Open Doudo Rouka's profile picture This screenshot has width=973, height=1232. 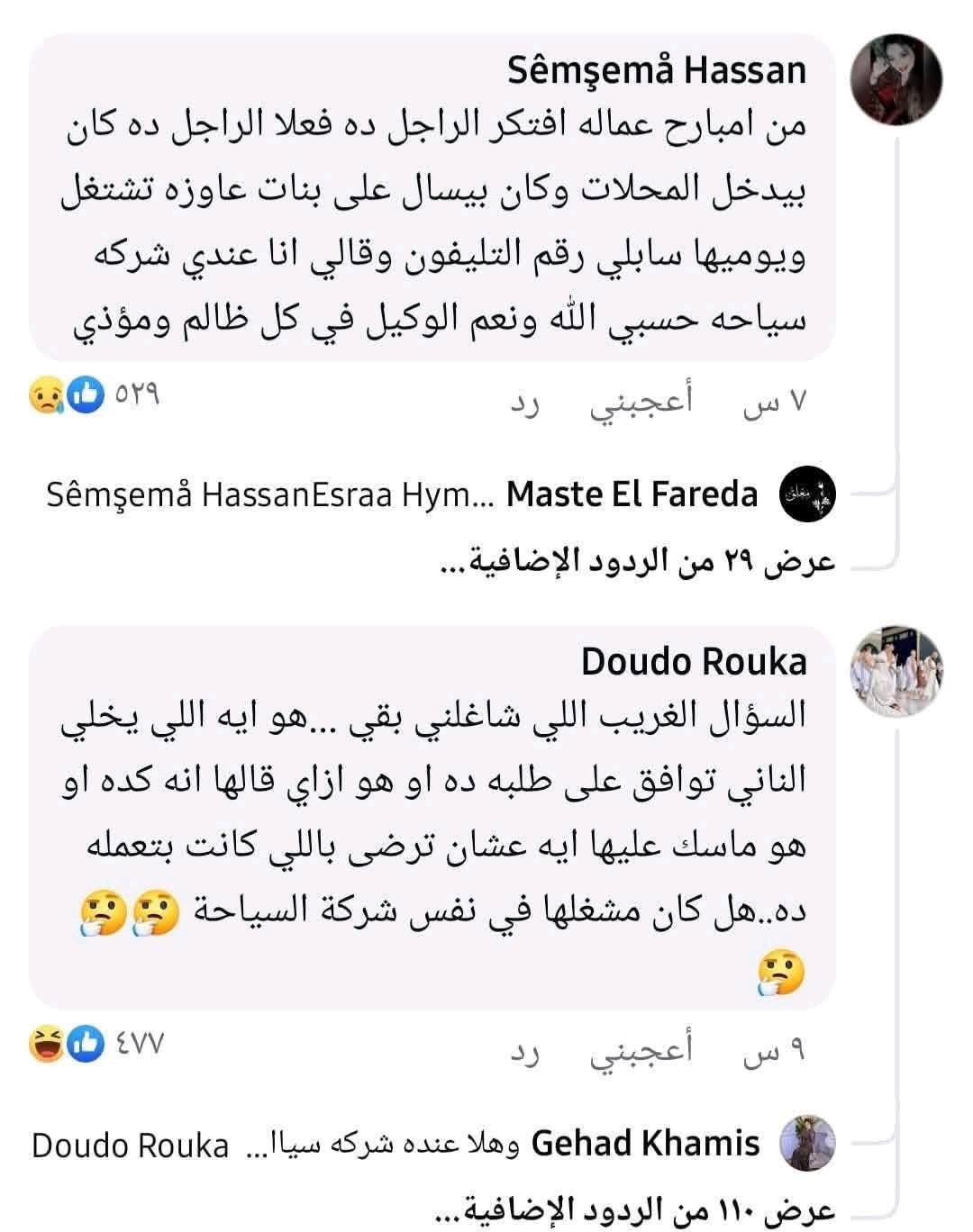896,673
